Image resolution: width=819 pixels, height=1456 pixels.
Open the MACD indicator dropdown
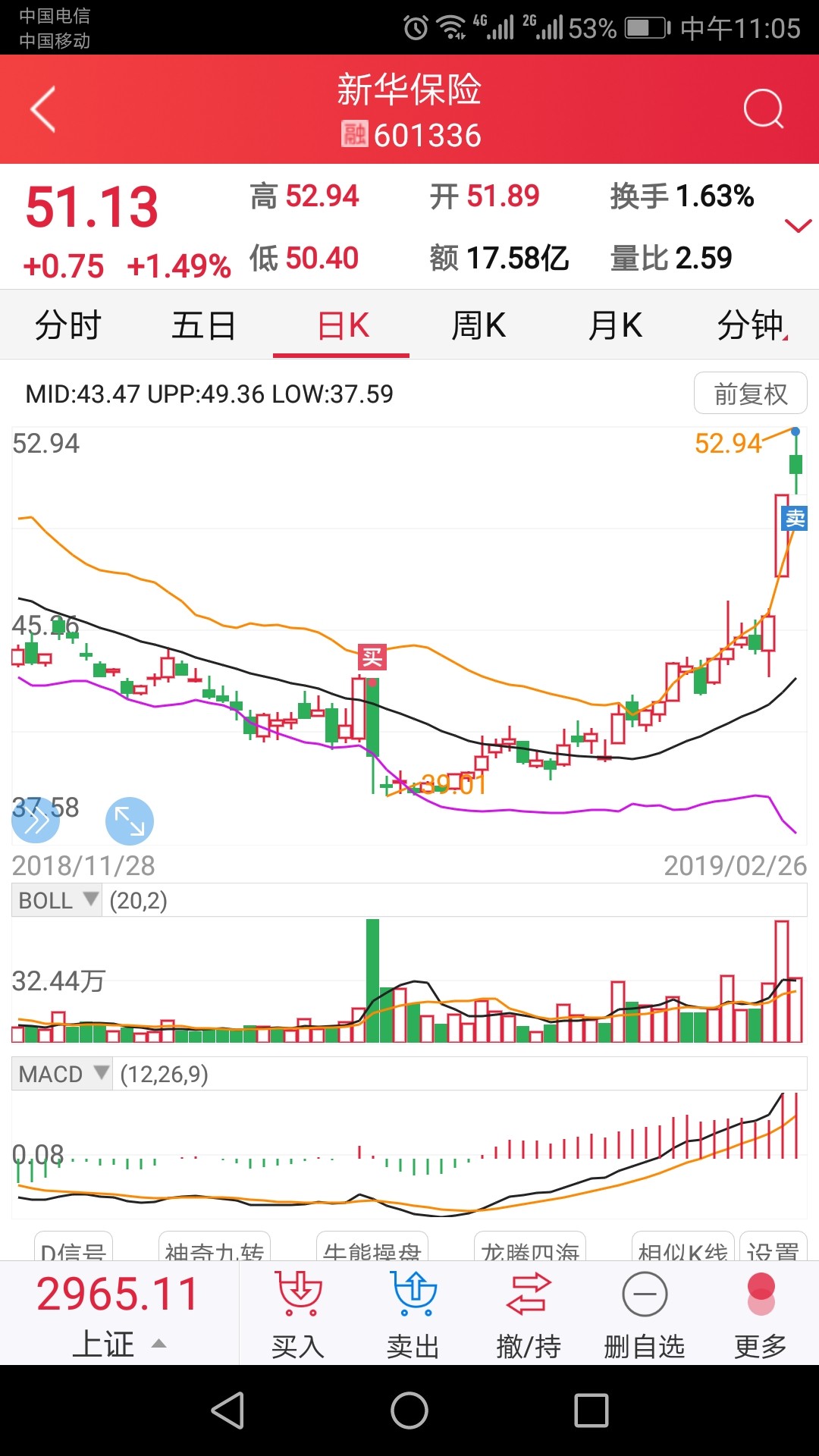[x=62, y=1074]
